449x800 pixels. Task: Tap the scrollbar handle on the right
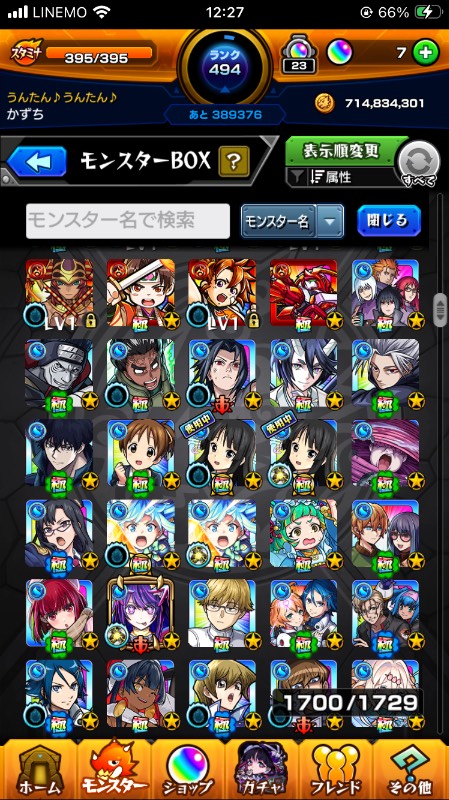click(439, 310)
